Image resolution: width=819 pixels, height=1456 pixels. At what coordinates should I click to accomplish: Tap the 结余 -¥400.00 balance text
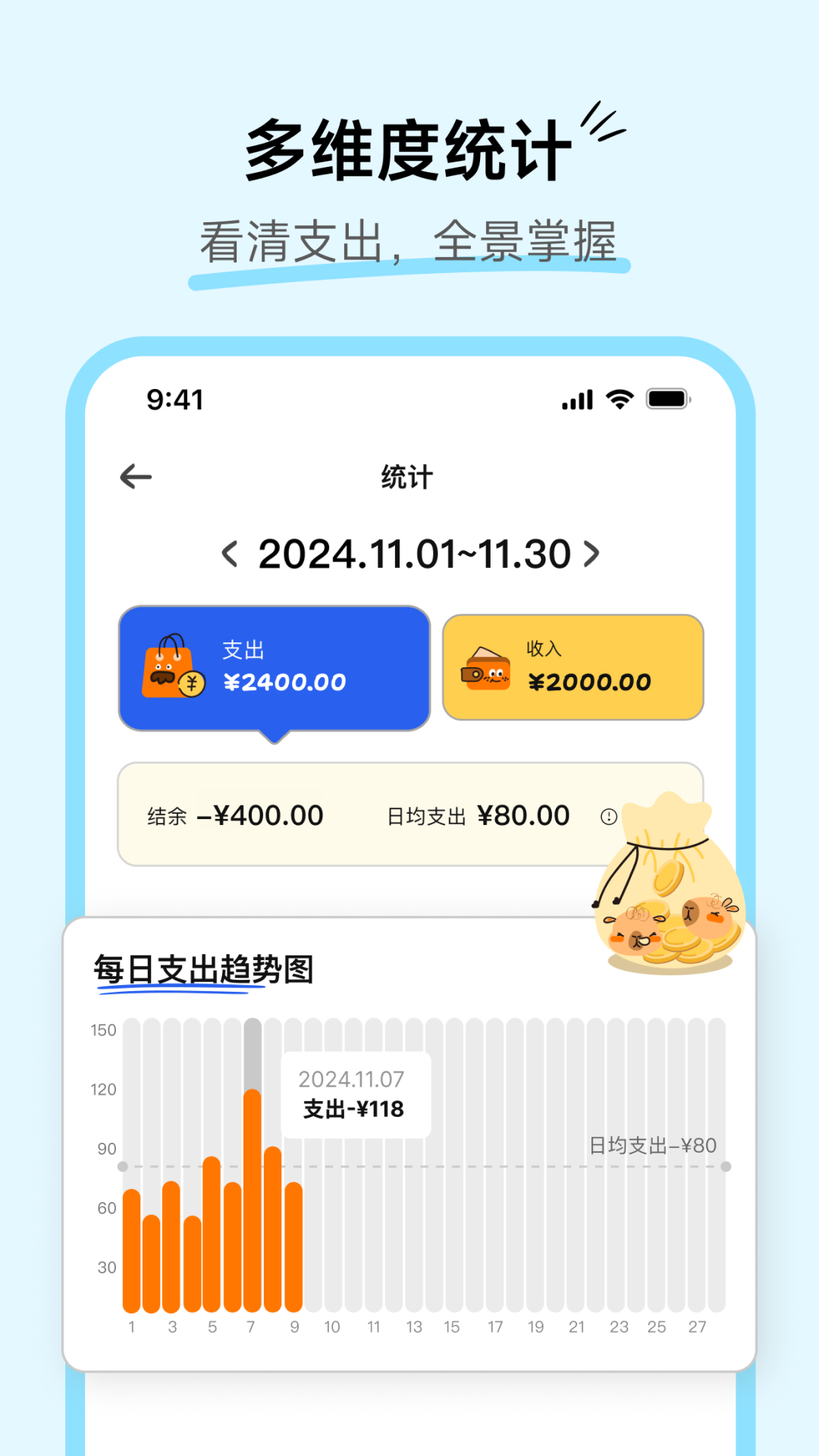click(x=235, y=815)
